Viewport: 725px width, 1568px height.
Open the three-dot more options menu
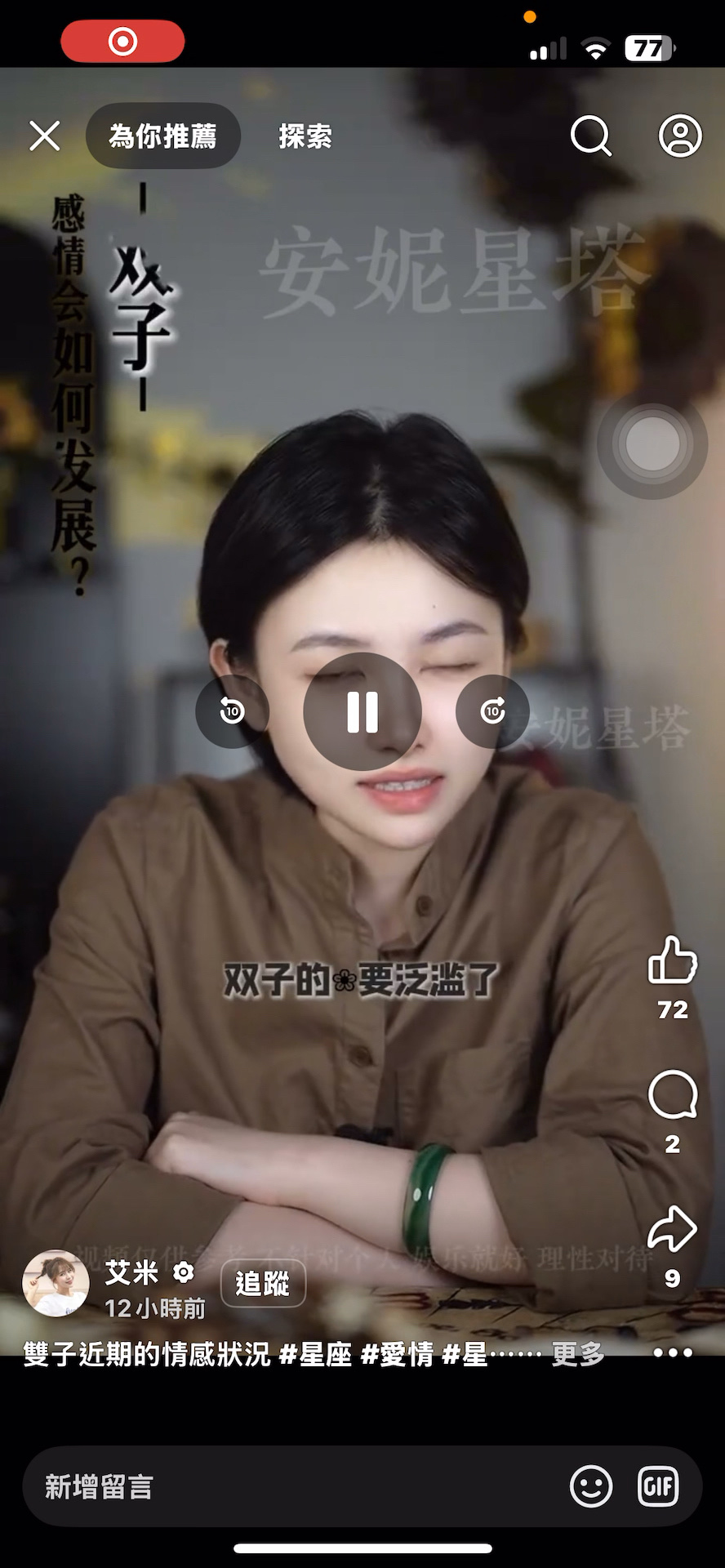coord(673,1353)
